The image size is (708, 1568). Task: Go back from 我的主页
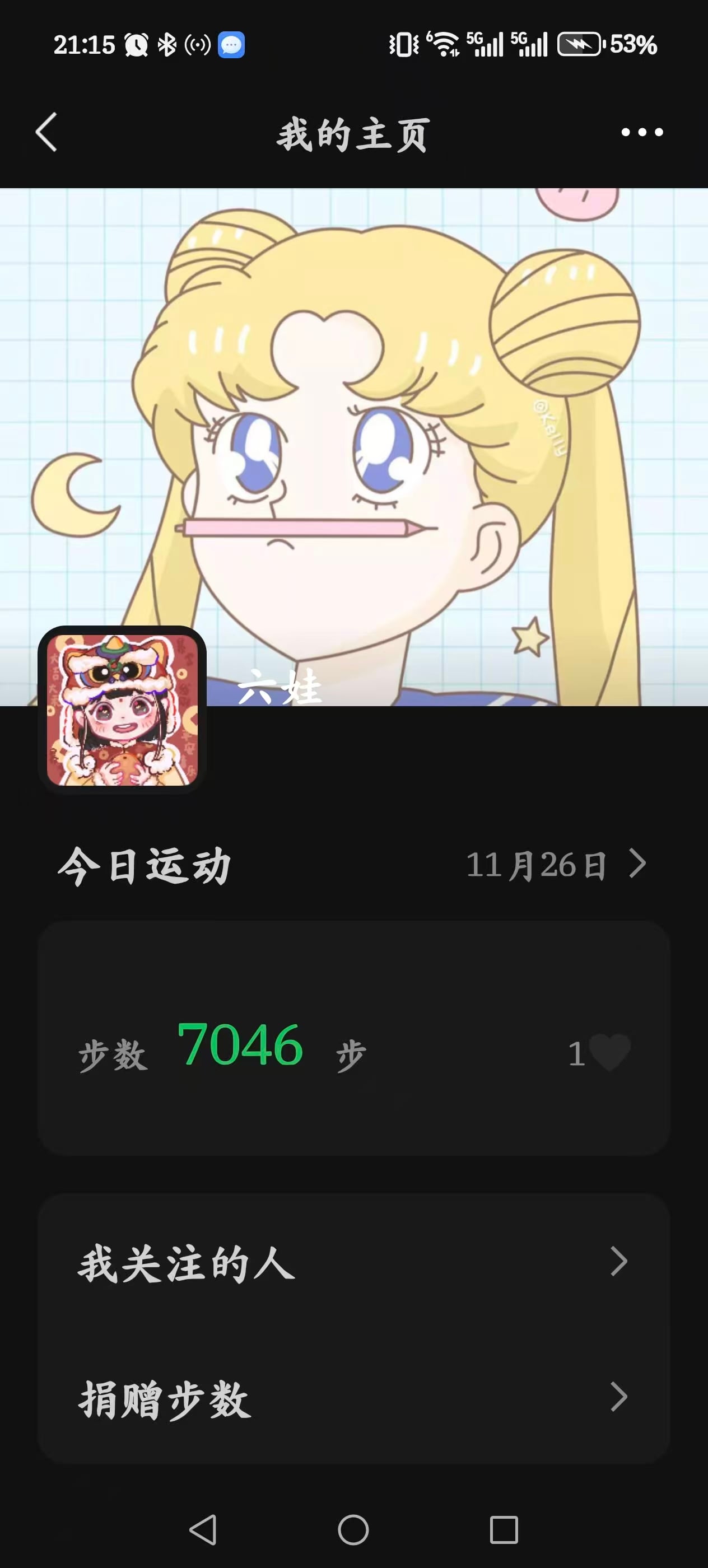point(46,132)
